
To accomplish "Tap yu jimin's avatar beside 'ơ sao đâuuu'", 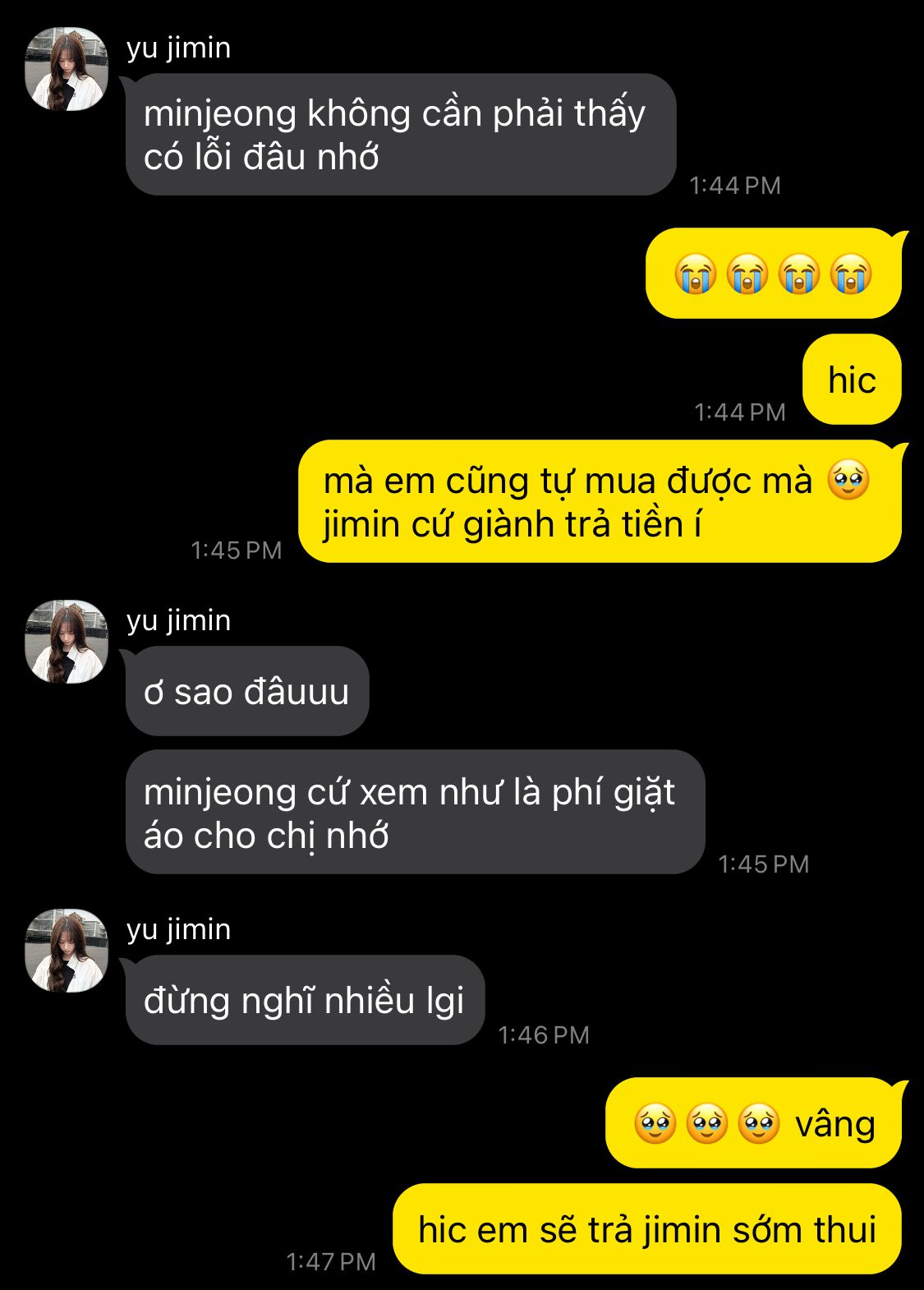I will [67, 642].
